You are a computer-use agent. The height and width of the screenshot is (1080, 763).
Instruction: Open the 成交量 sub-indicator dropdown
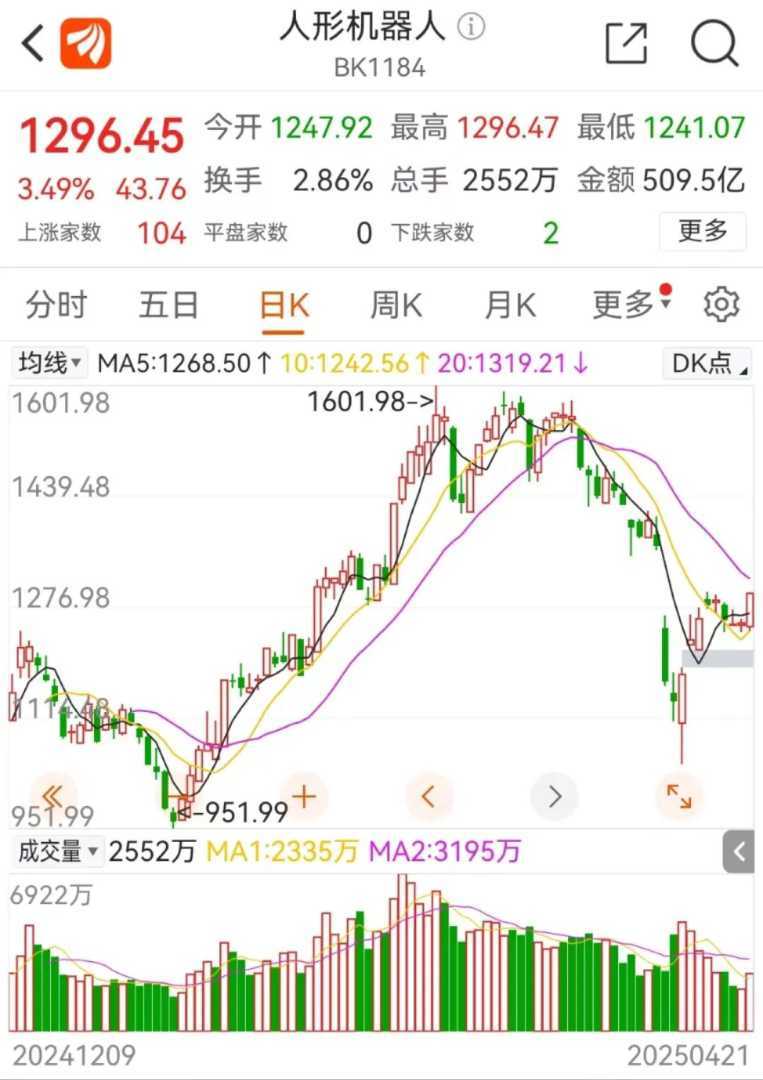click(57, 852)
